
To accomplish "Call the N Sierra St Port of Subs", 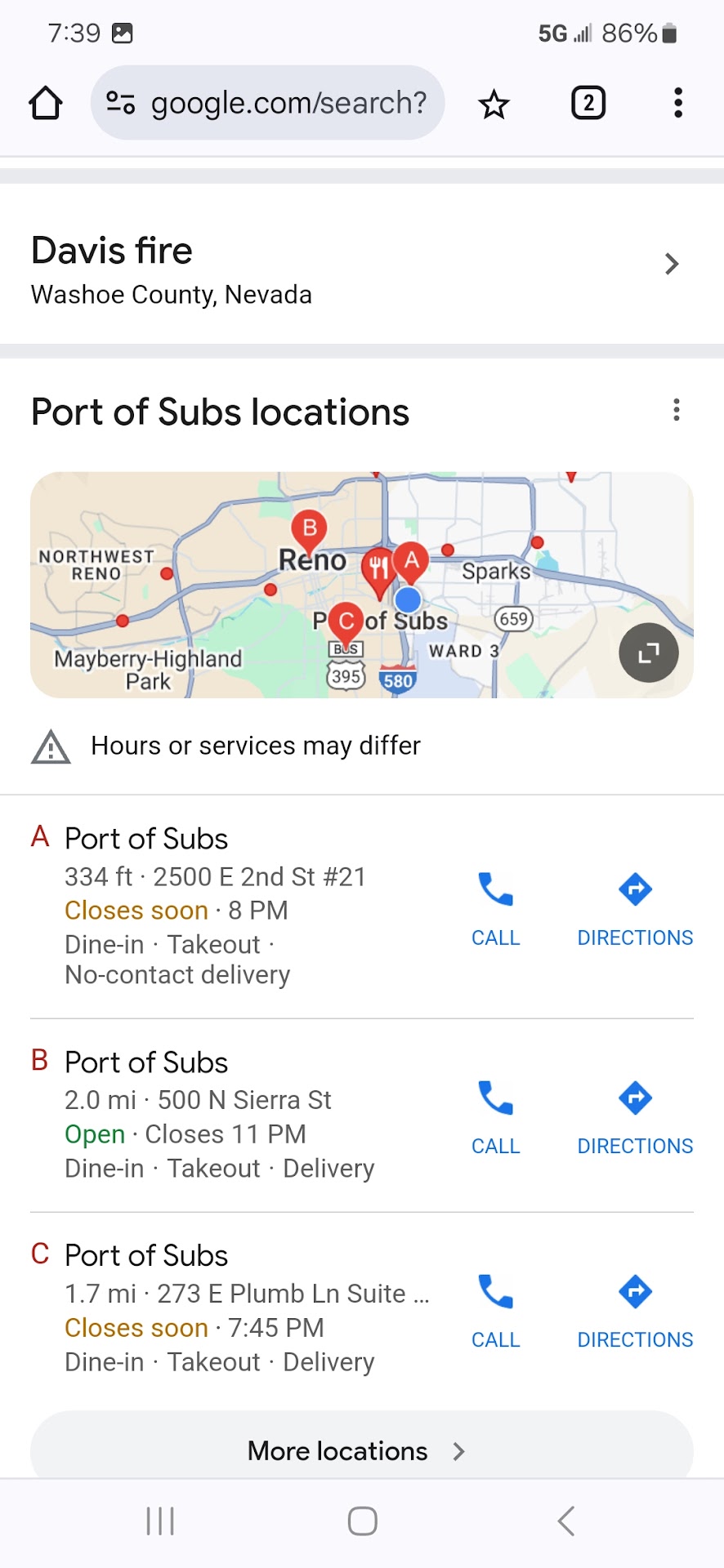I will pyautogui.click(x=495, y=1116).
